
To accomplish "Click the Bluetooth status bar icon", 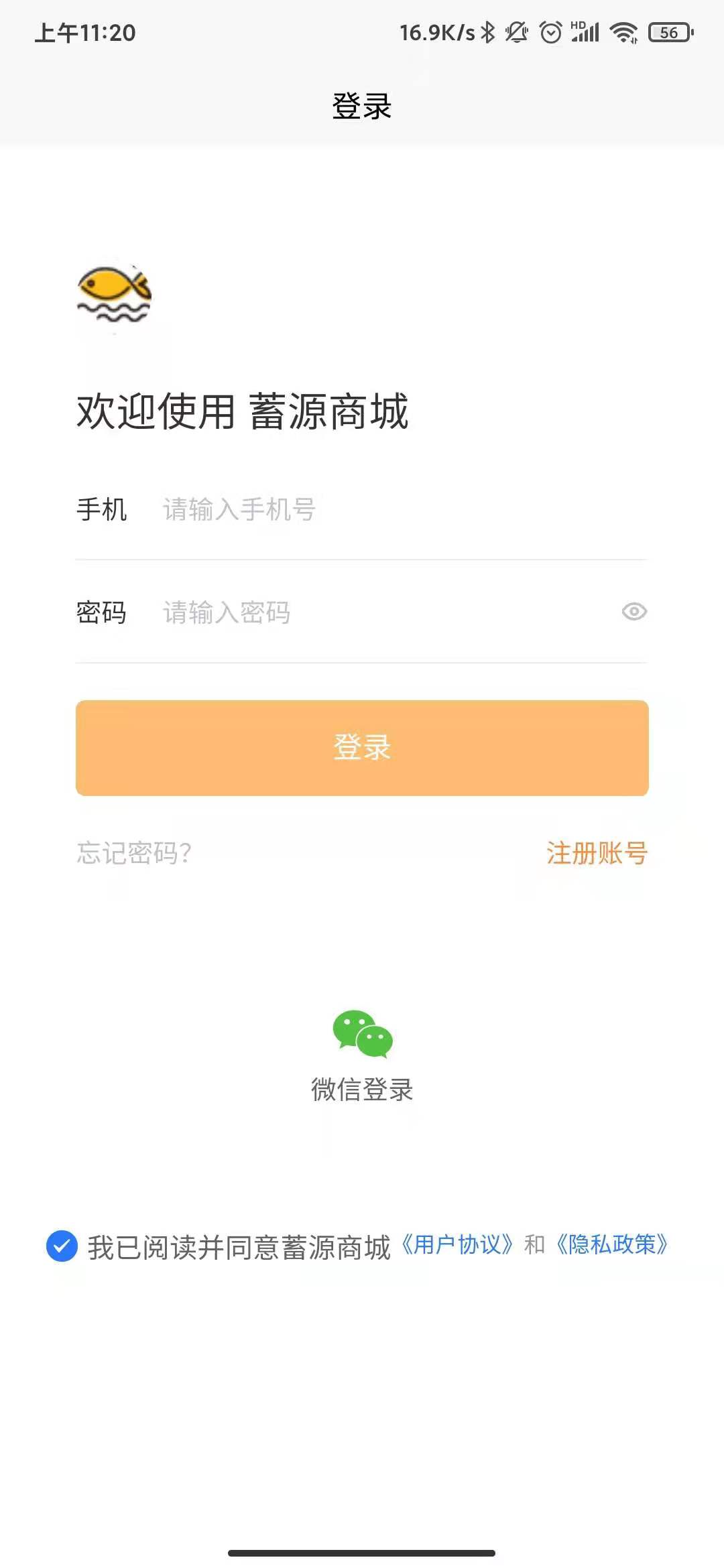I will [x=487, y=31].
